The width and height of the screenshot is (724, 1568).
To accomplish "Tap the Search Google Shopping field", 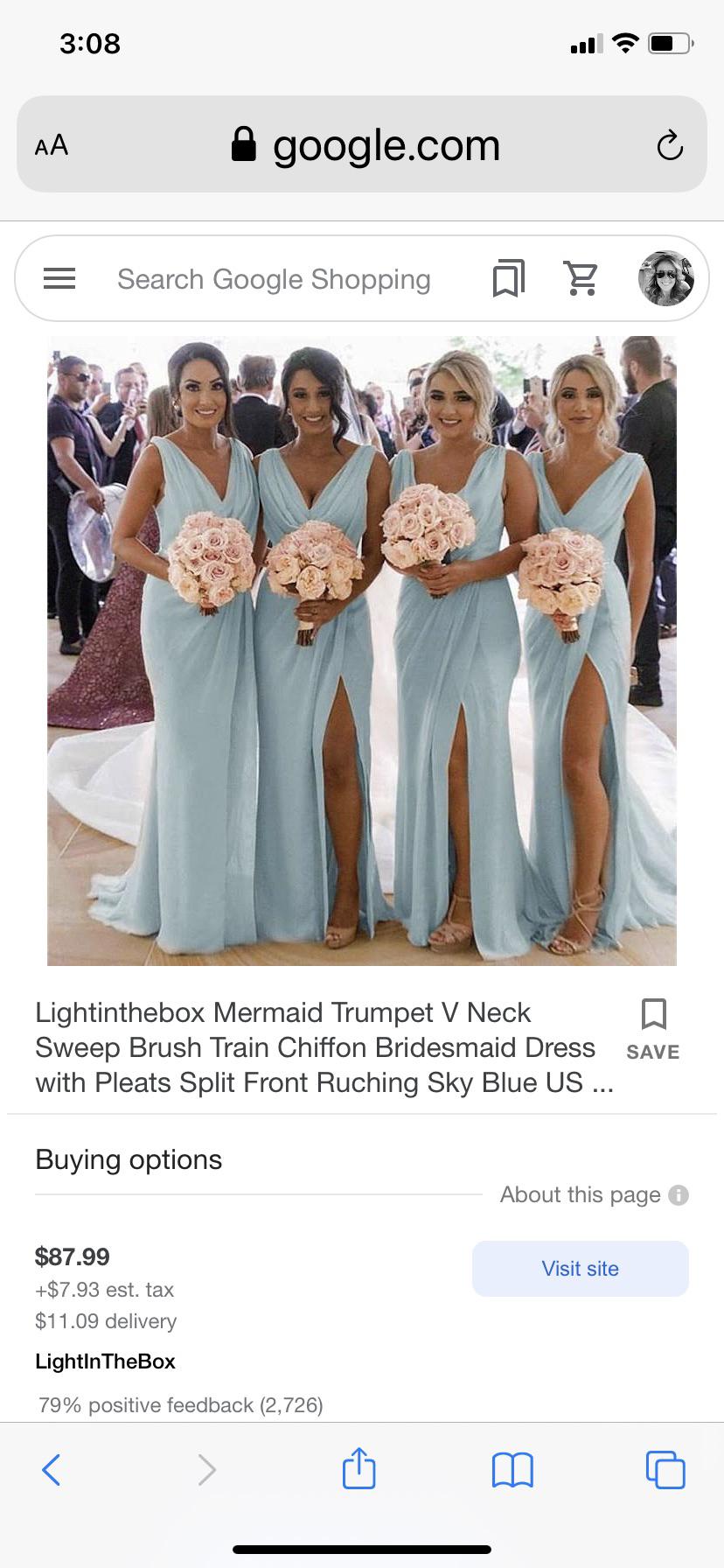I will (x=274, y=279).
